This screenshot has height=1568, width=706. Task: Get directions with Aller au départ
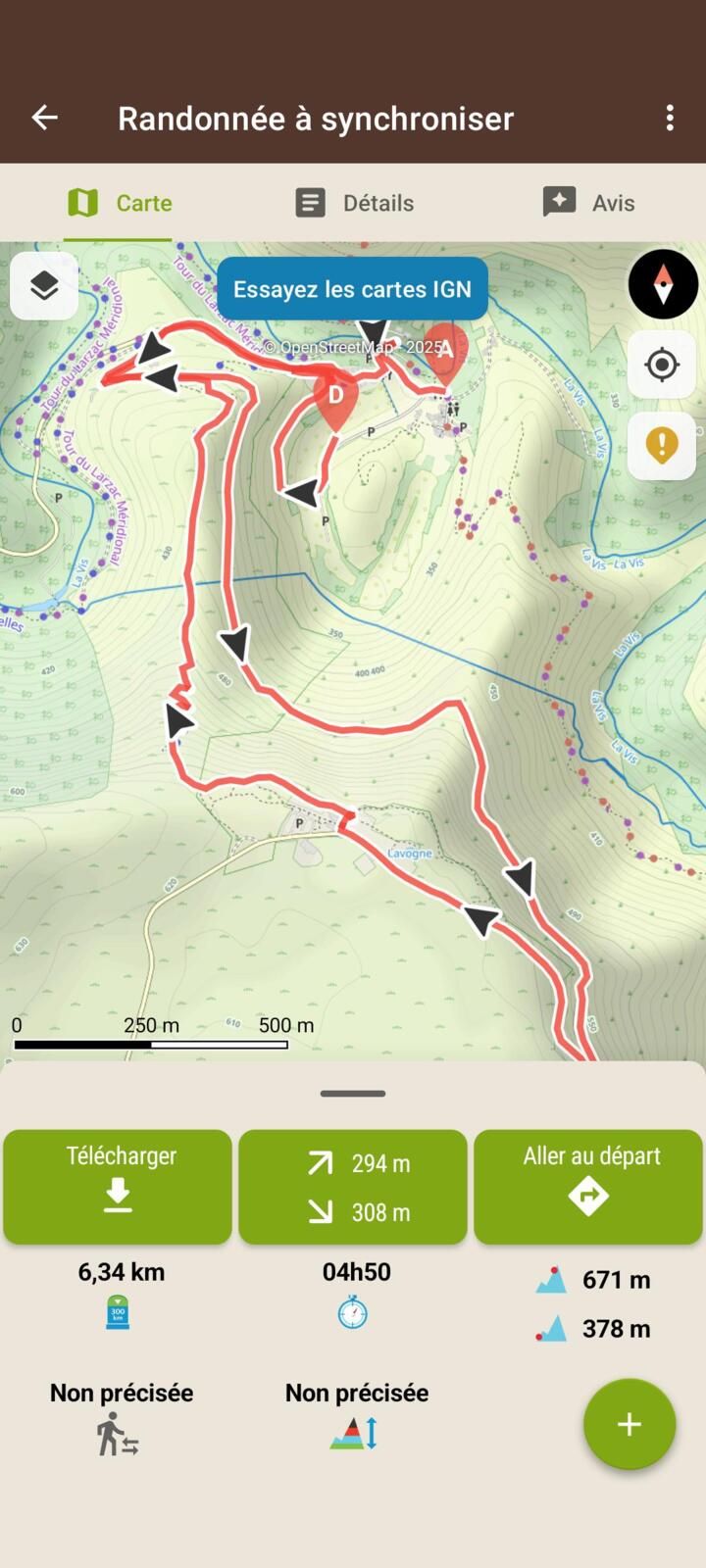point(588,1187)
